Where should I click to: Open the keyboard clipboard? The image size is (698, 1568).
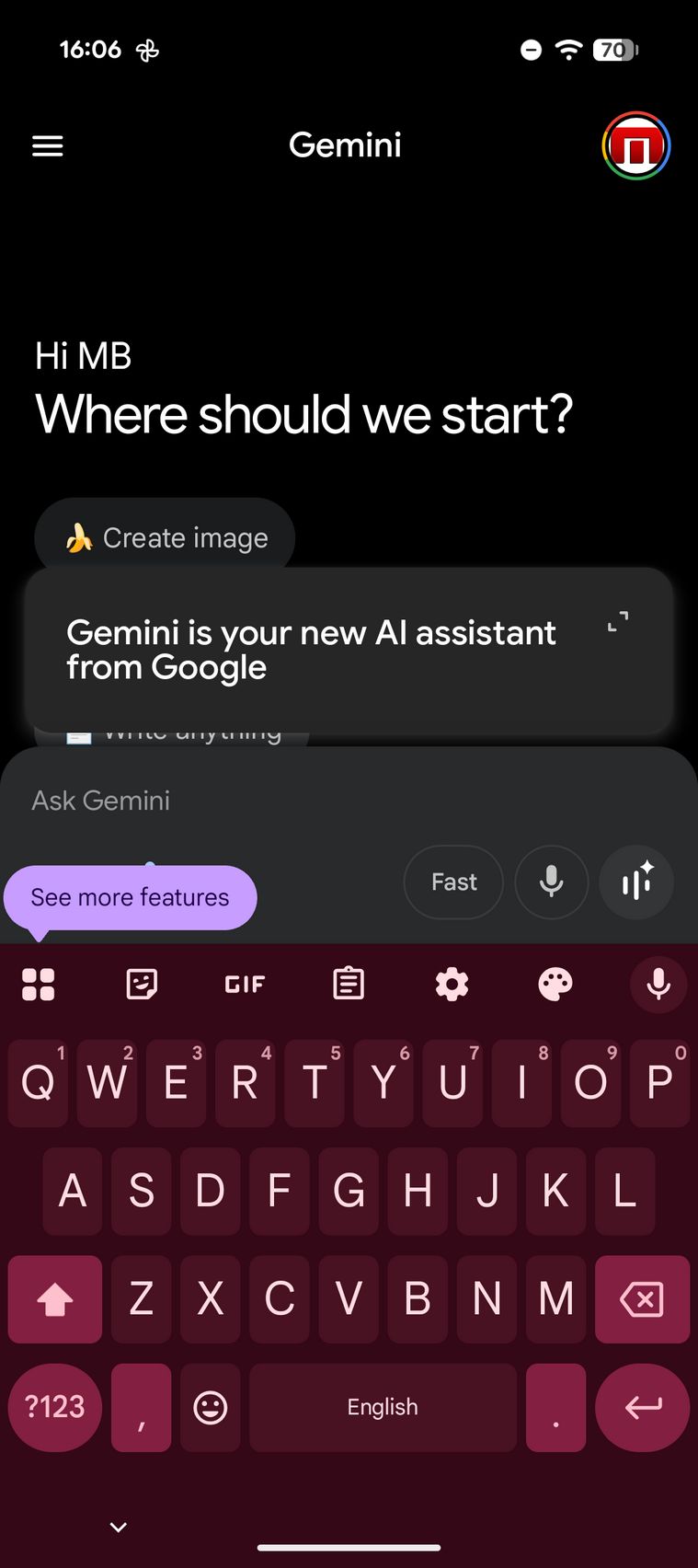[x=349, y=985]
